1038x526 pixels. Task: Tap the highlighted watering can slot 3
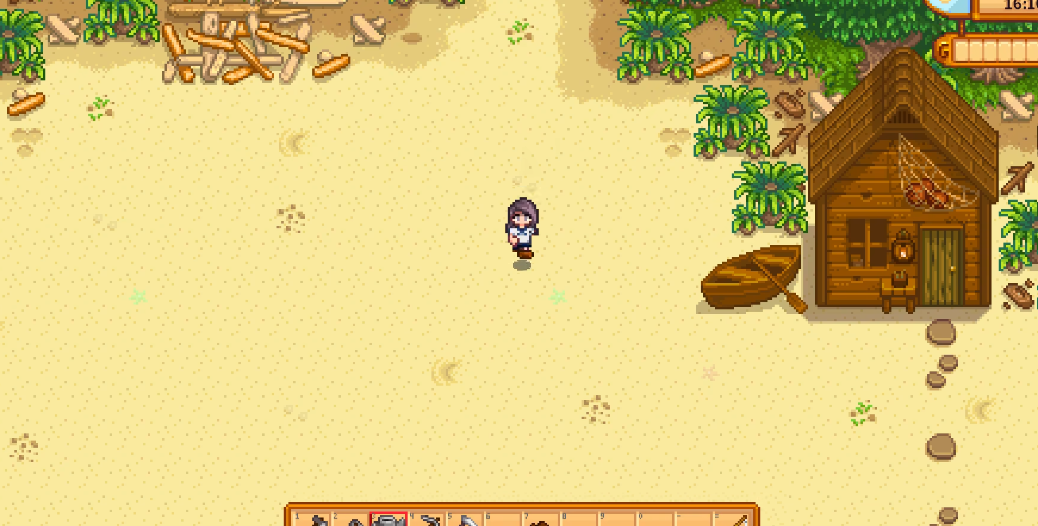(388, 520)
